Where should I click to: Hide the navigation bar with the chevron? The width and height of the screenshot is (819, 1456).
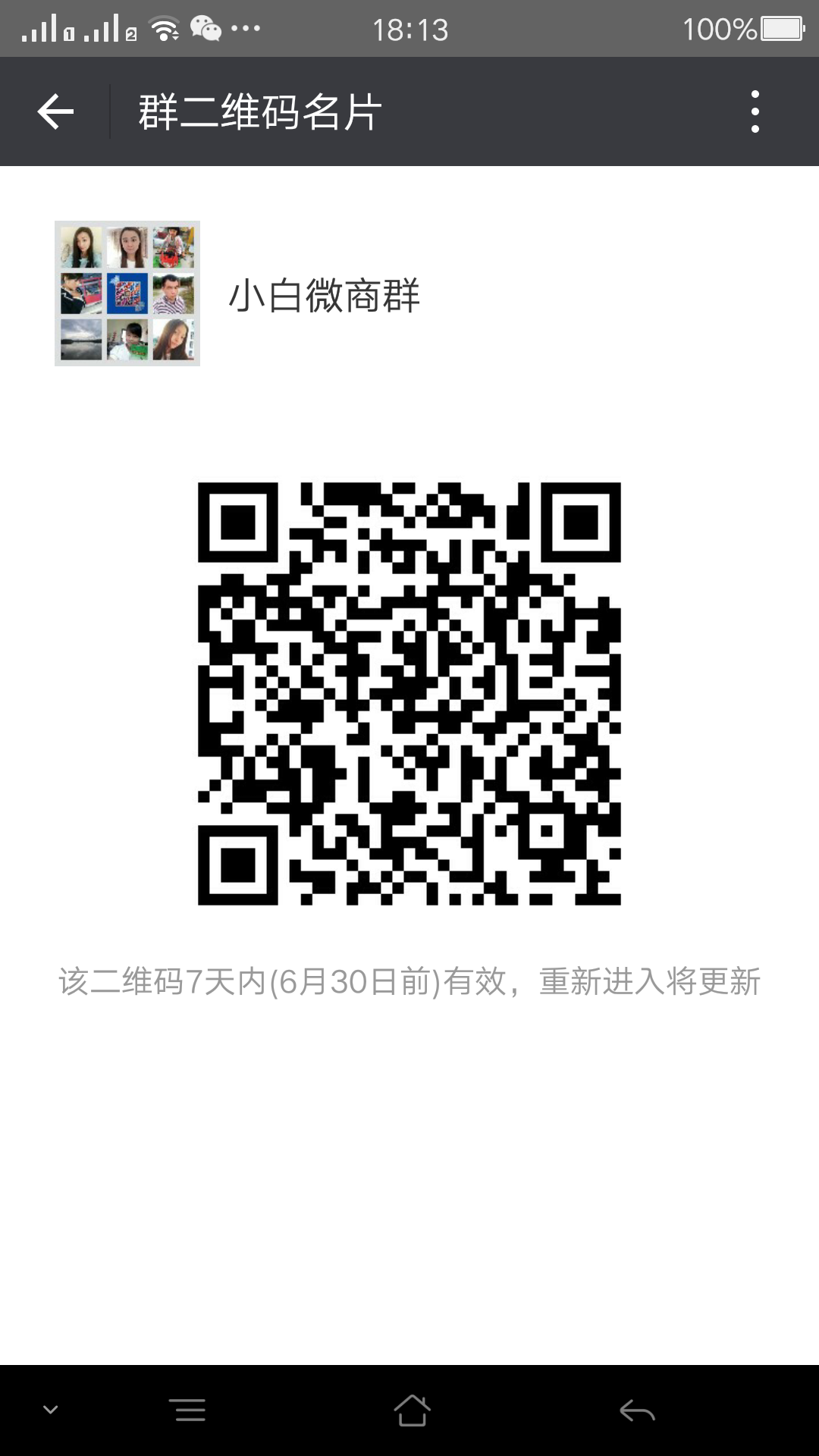coord(51,1410)
